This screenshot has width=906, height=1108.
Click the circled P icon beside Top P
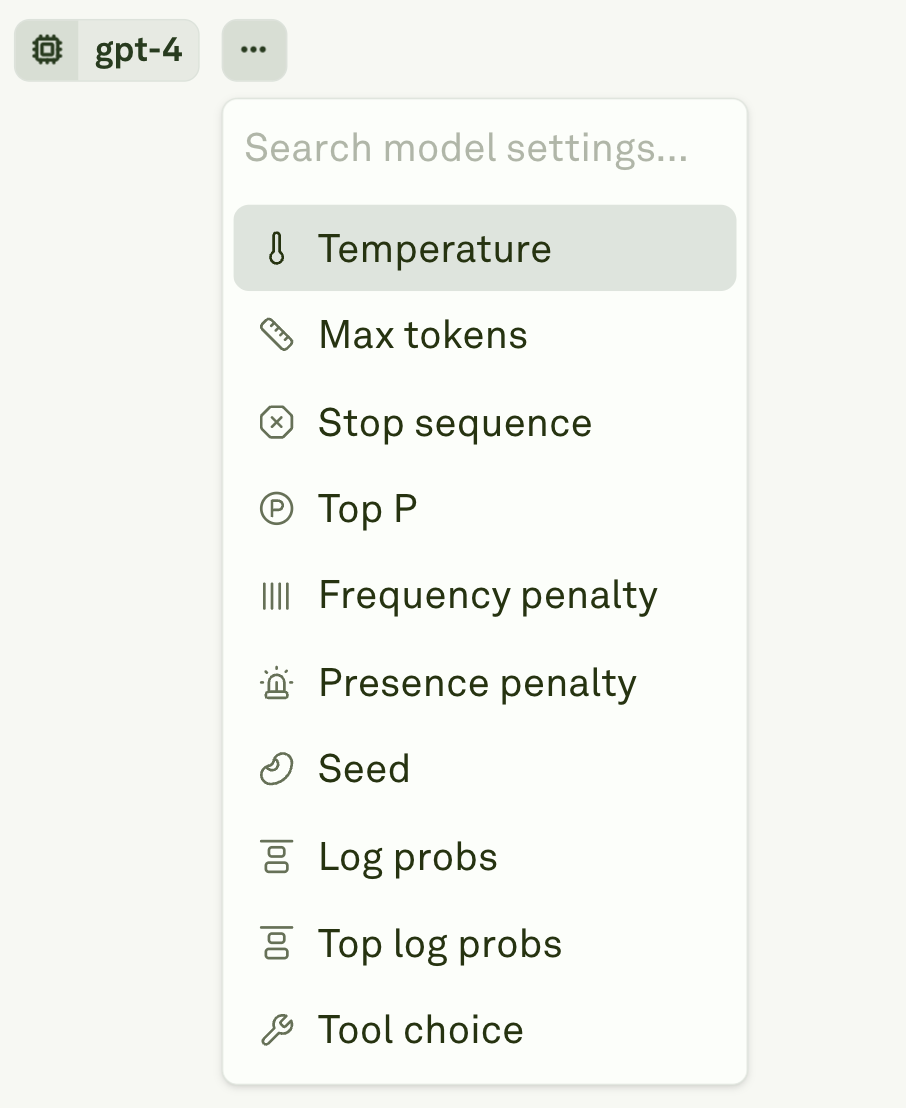point(277,508)
